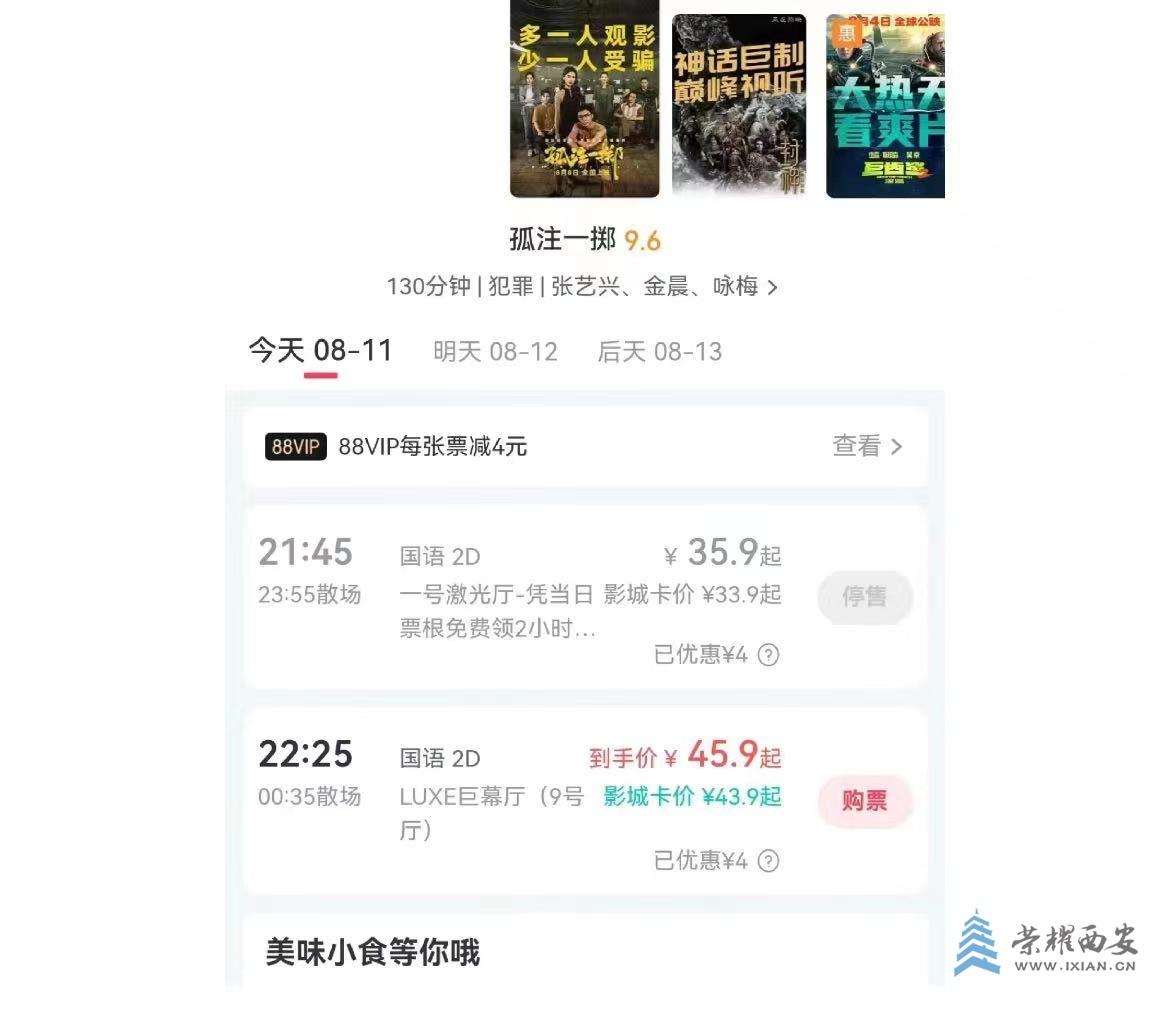View 88VIP ticket discount details
Image resolution: width=1170 pixels, height=1014 pixels.
coord(866,446)
